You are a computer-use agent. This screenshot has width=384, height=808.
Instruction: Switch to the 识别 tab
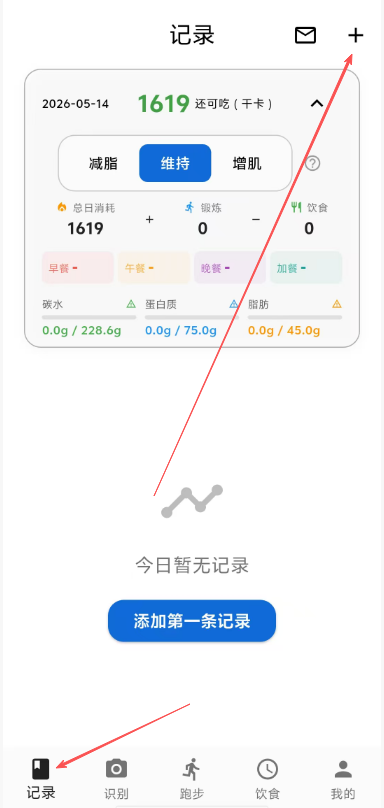[116, 779]
